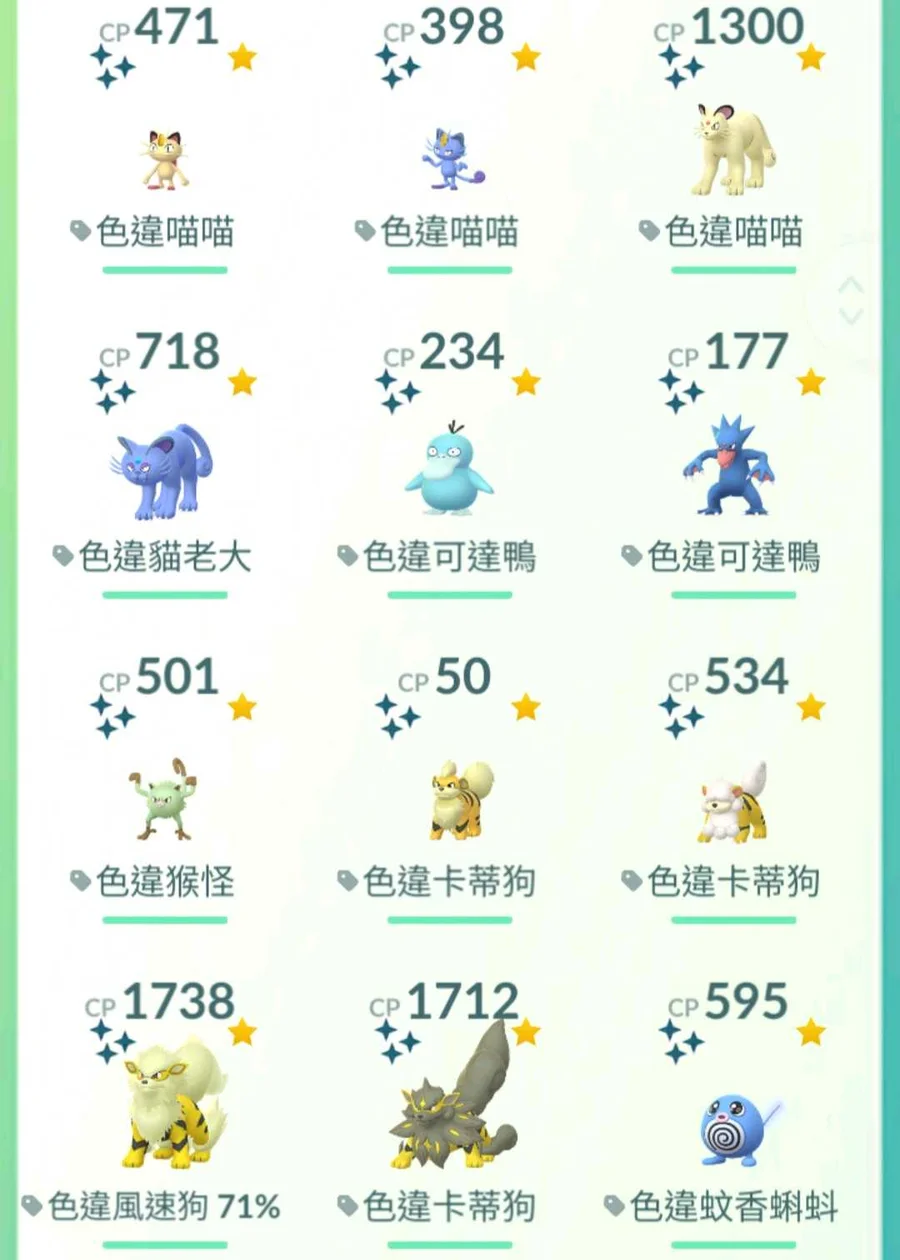Image resolution: width=900 pixels, height=1260 pixels.
Task: Select the CP 50 Growlithe
Action: click(450, 800)
